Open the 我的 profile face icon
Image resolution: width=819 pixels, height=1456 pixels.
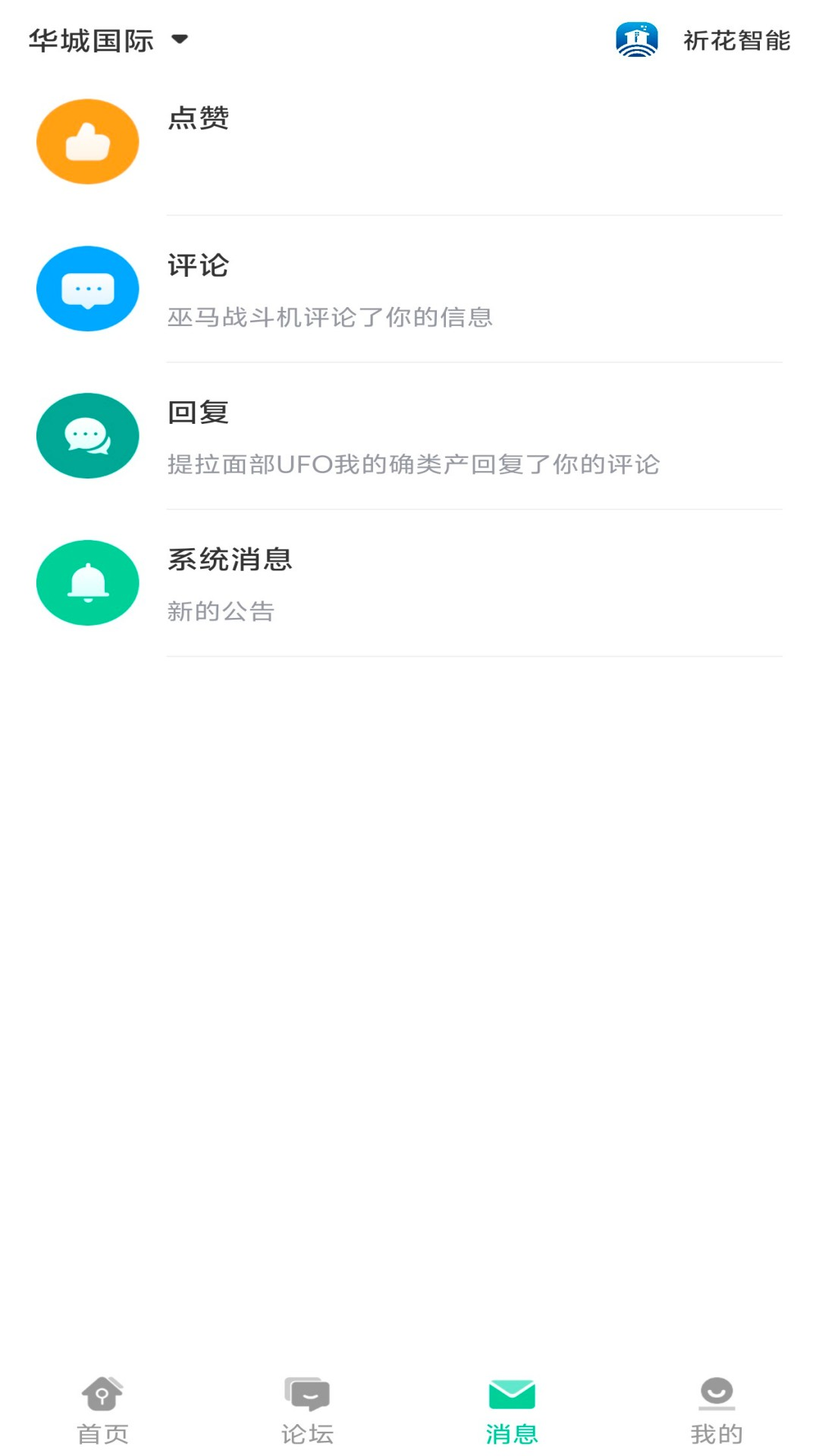pos(716,1407)
